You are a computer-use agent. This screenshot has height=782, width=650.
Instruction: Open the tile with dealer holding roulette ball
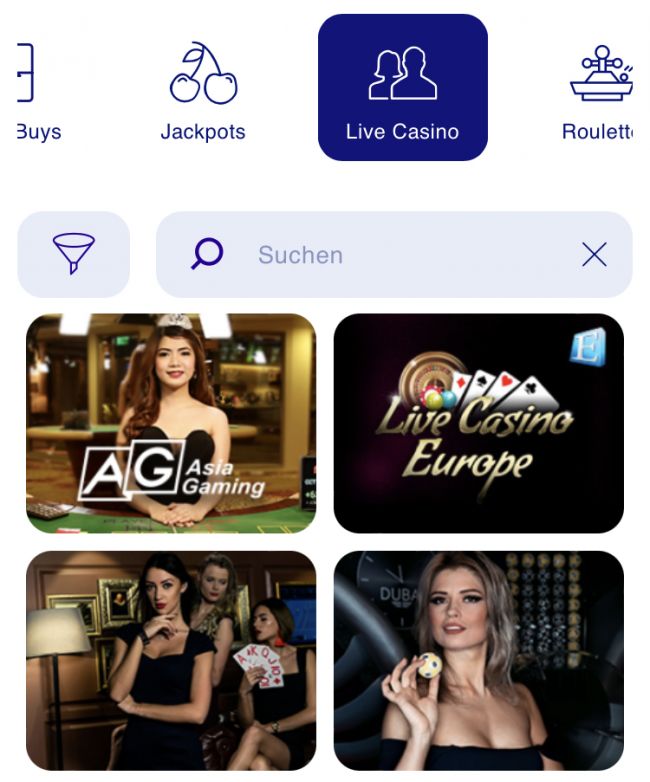pos(478,660)
